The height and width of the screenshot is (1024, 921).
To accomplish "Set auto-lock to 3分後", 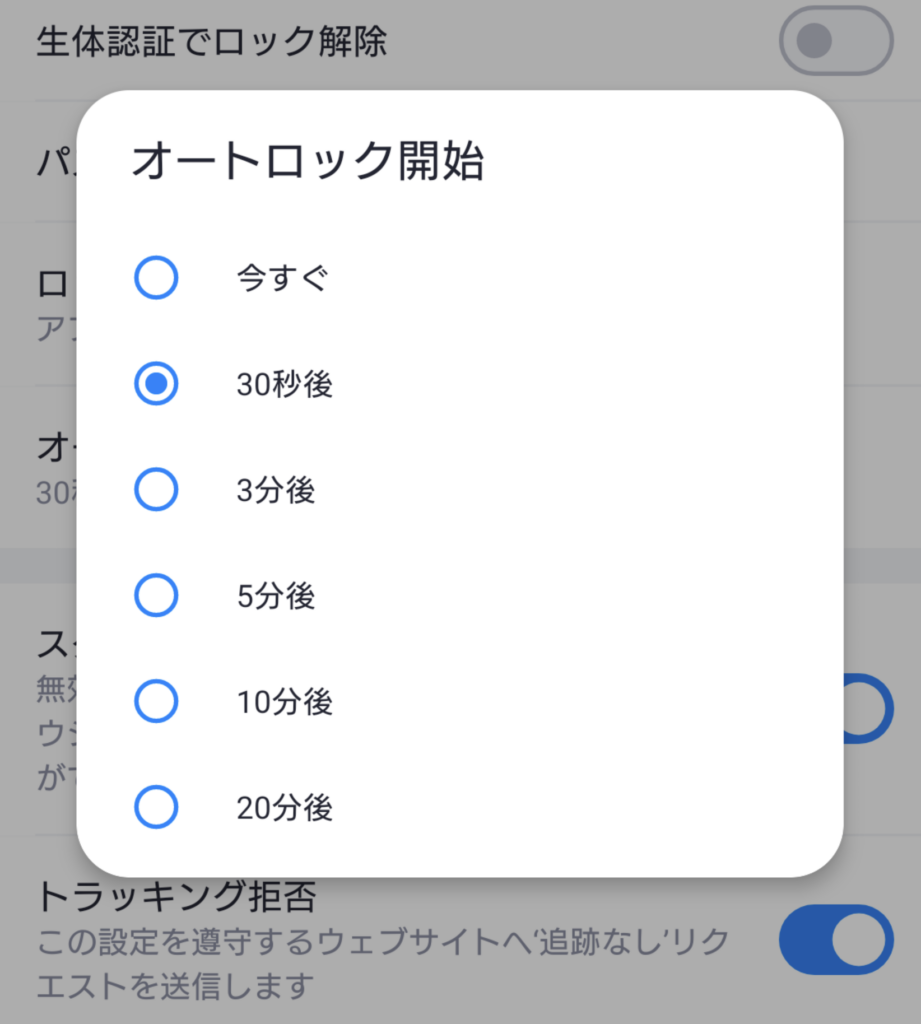I will click(156, 490).
